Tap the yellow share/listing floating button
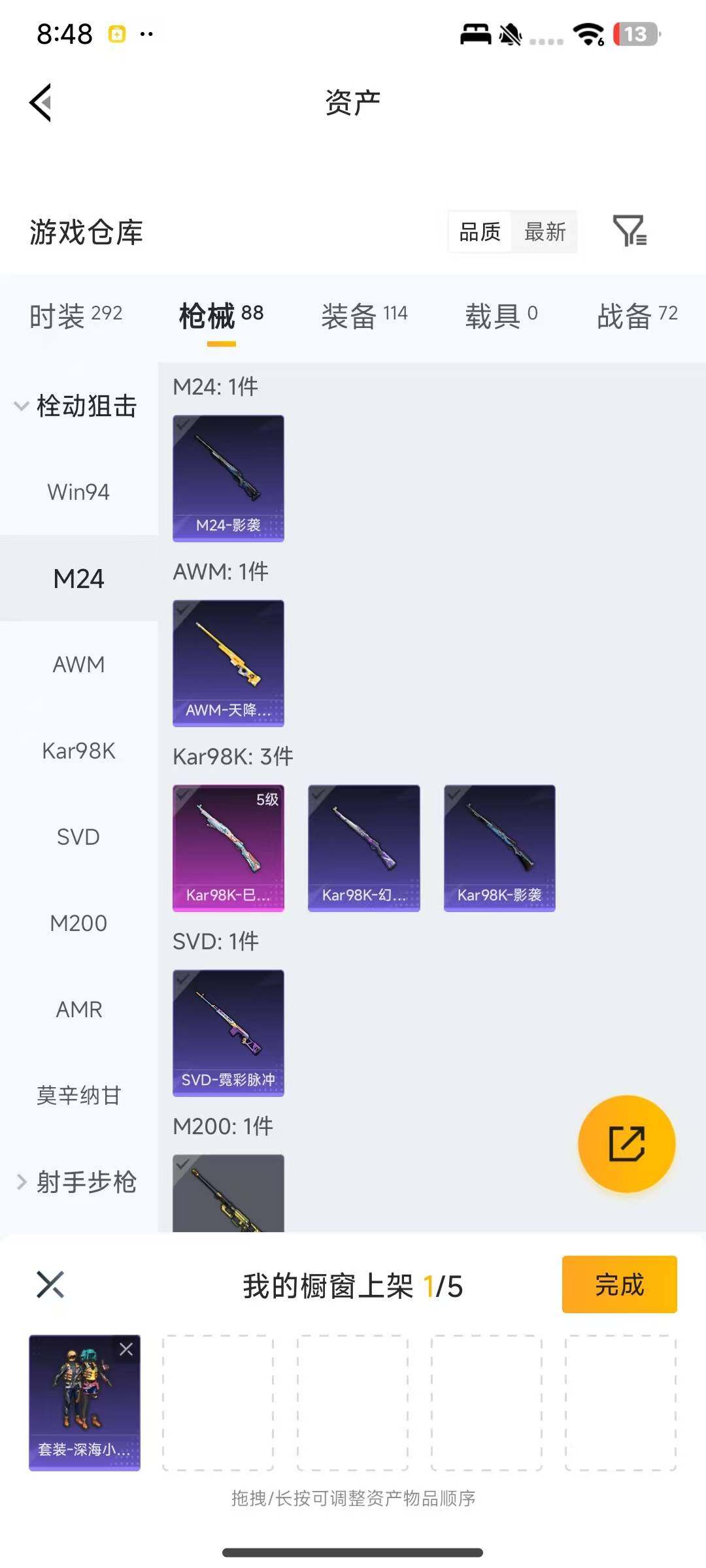The height and width of the screenshot is (1568, 706). point(626,1145)
